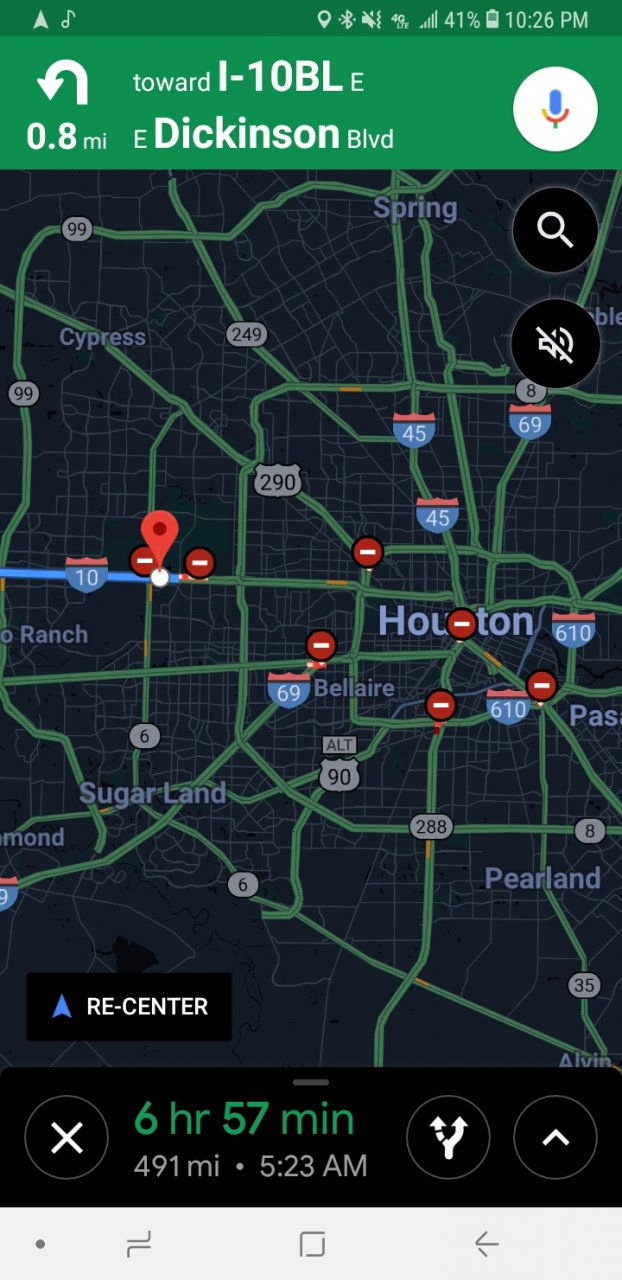The image size is (622, 1280).
Task: Re-center the map on current location
Action: [x=129, y=1006]
